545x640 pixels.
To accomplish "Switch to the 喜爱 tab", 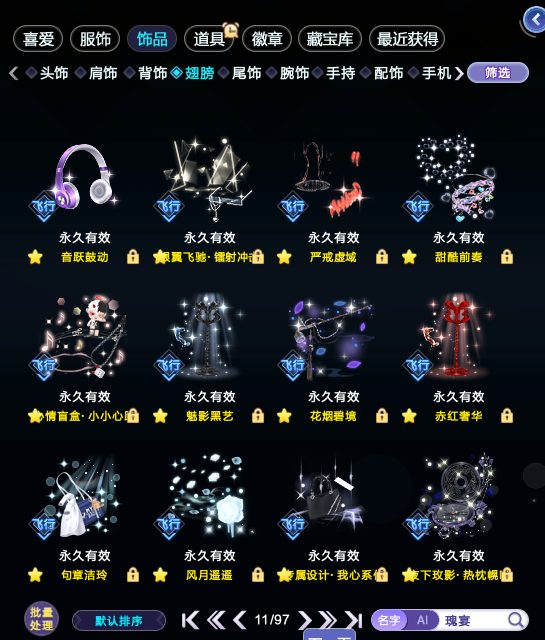I will point(38,39).
